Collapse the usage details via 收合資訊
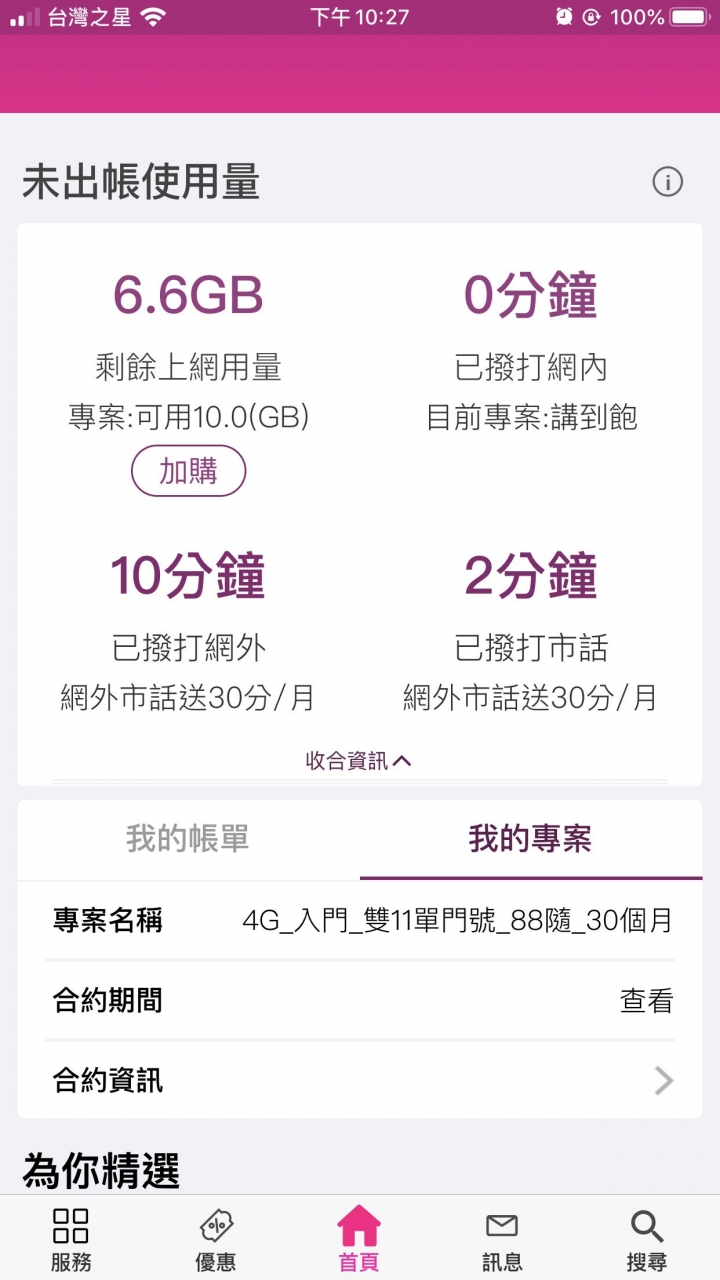The width and height of the screenshot is (720, 1280). (x=359, y=761)
